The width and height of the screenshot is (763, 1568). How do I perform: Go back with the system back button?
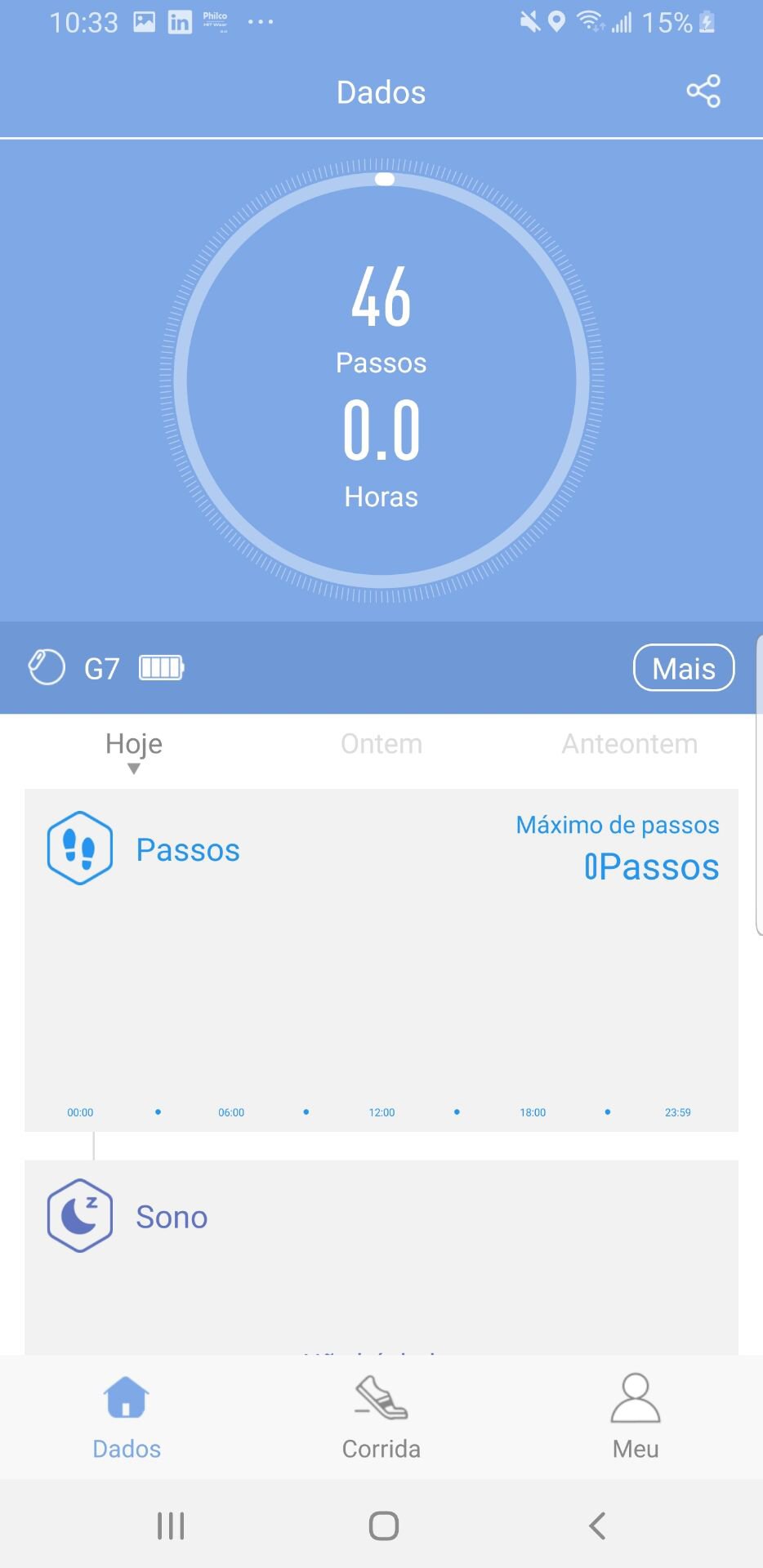[x=597, y=1525]
